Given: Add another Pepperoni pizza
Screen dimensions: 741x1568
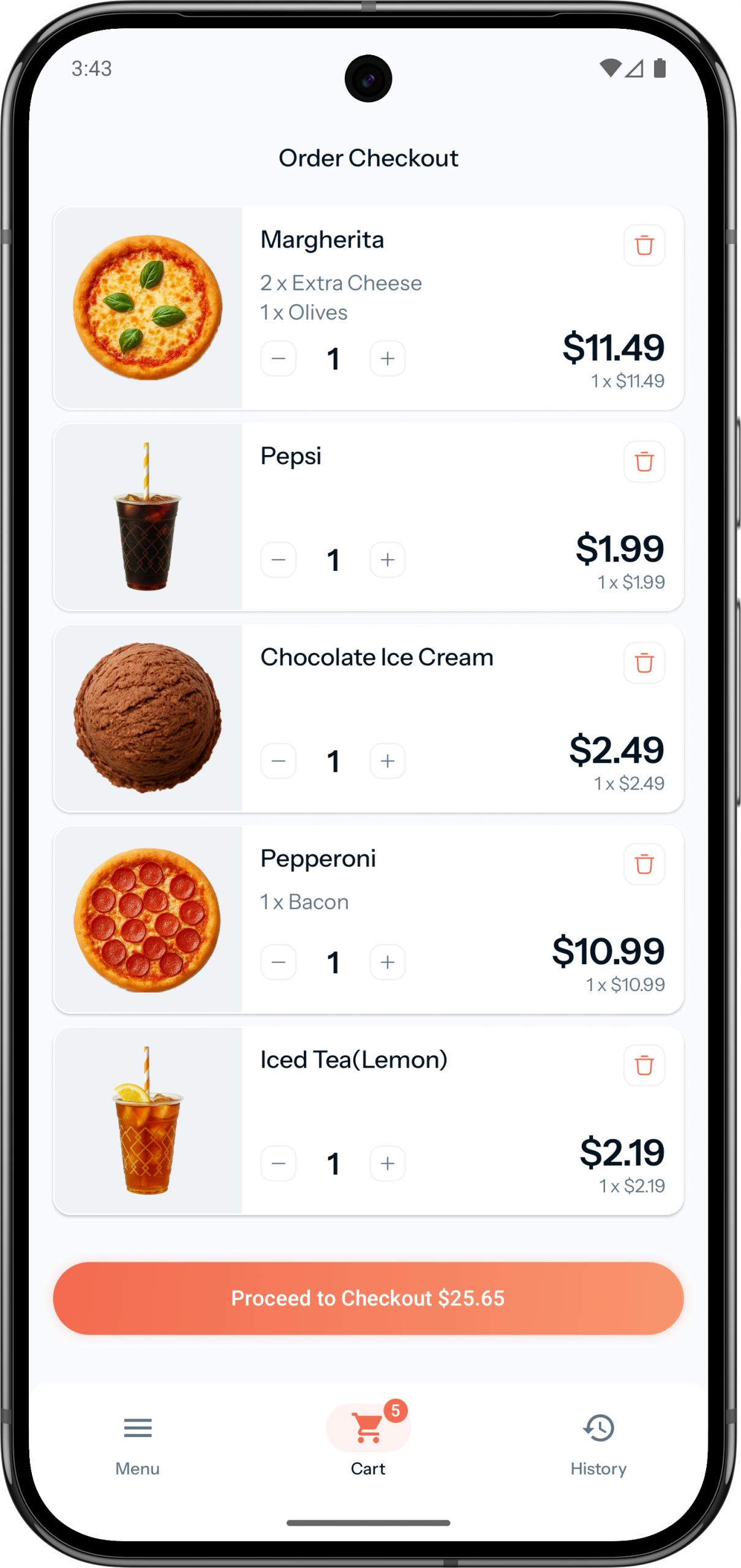Looking at the screenshot, I should 387,962.
